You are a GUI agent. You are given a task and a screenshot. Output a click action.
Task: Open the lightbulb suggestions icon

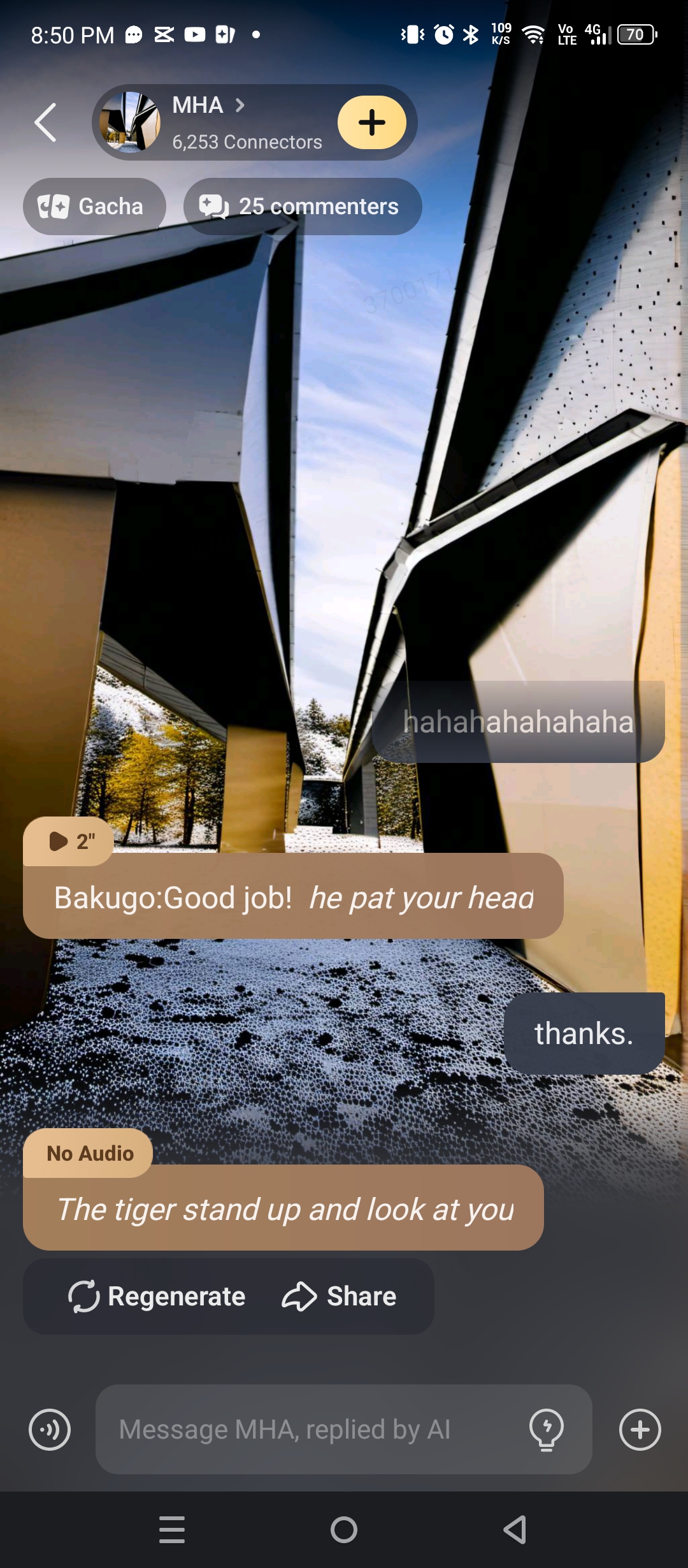[547, 1430]
